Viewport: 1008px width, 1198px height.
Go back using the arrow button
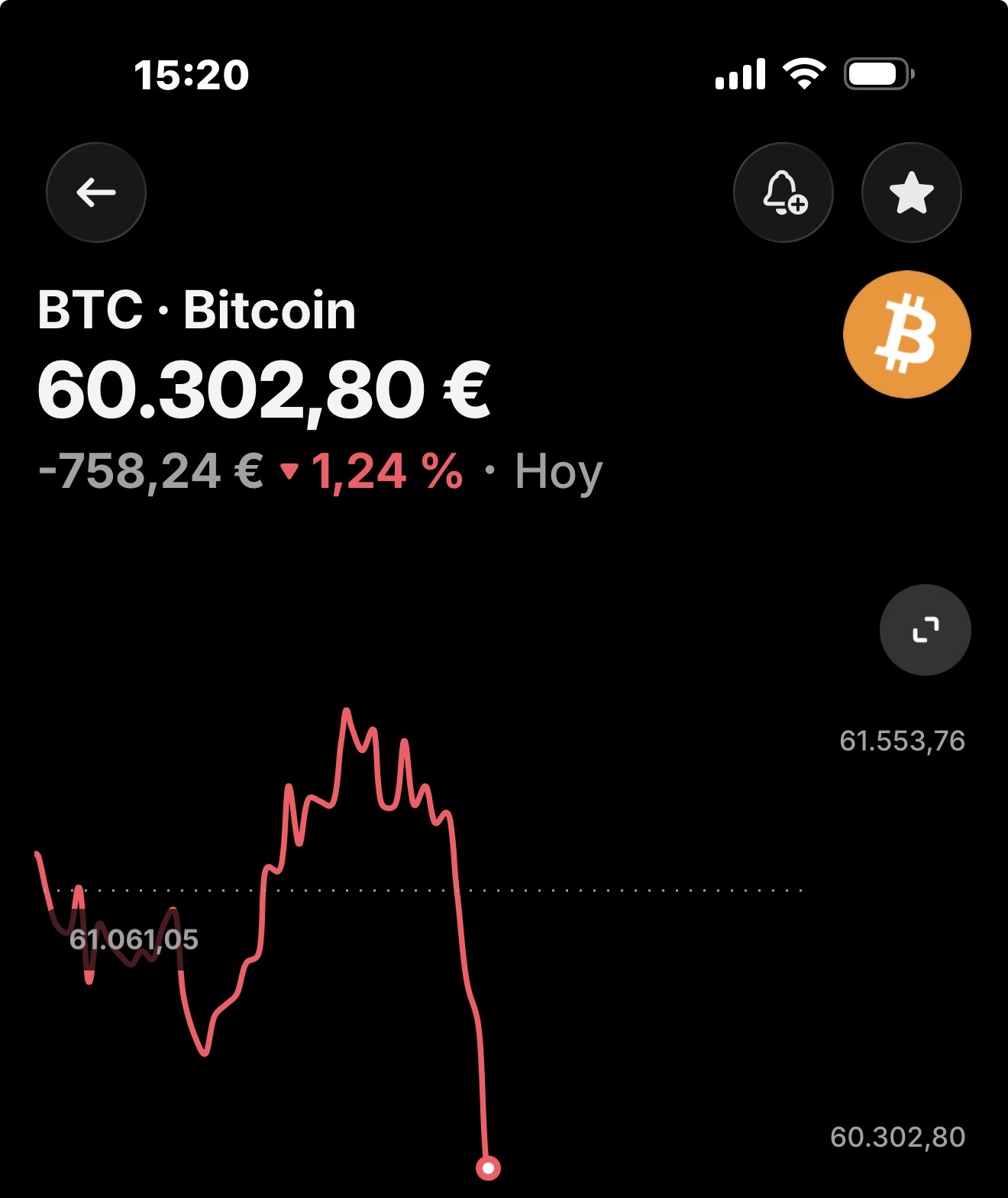coord(96,192)
